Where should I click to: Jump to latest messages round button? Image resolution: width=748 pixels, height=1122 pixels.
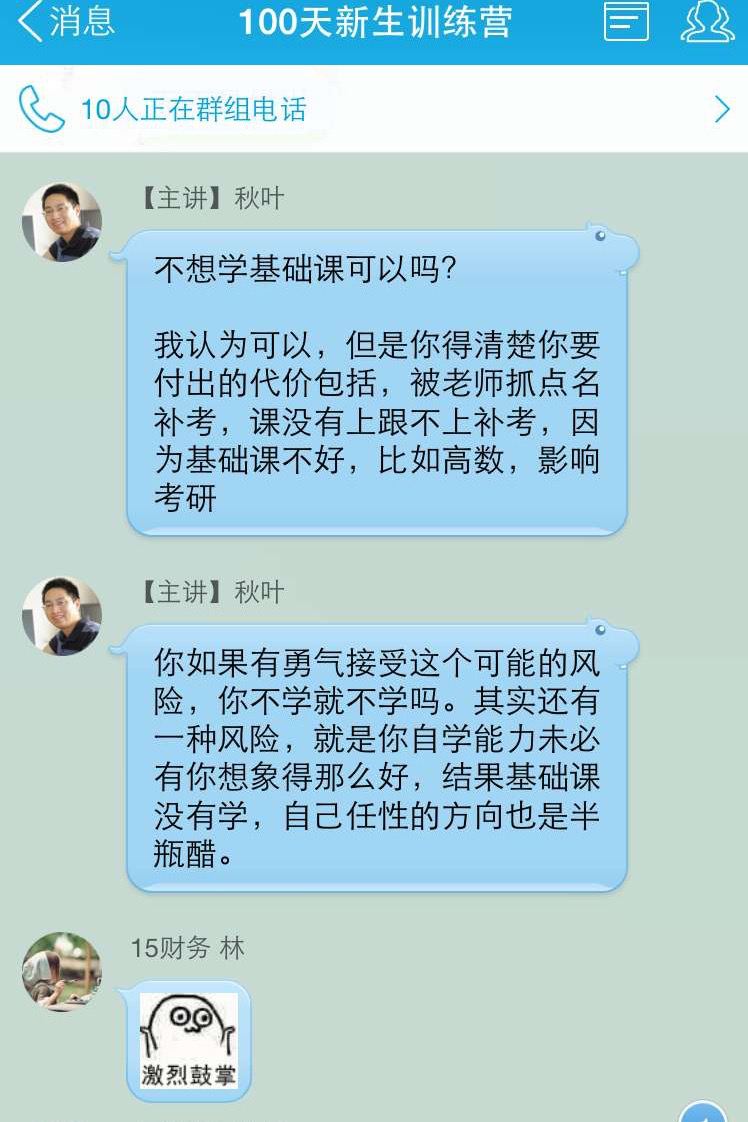[x=703, y=1112]
